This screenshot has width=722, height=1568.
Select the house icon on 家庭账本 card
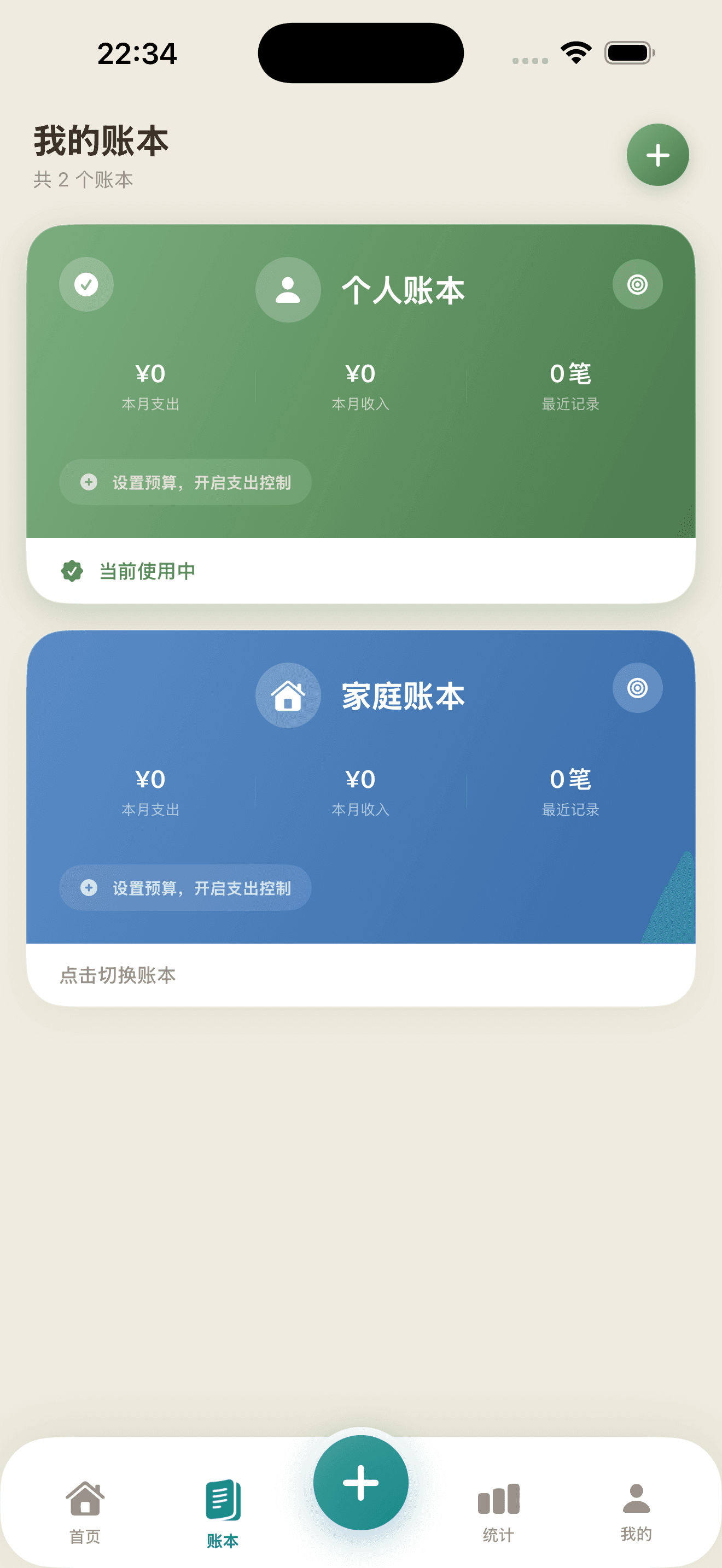click(287, 696)
